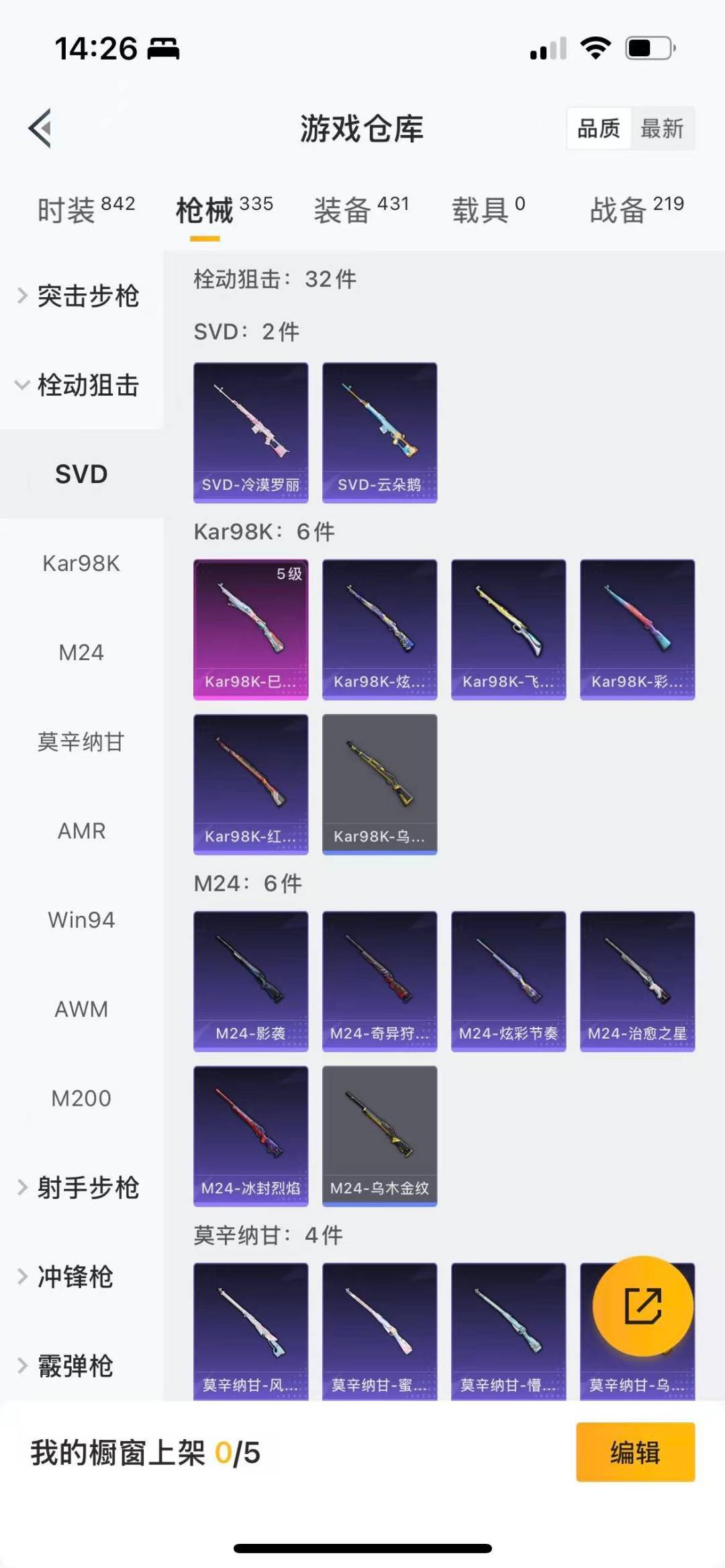Select 品质 sorting mode
Screen dimensions: 725x1568
pyautogui.click(x=599, y=128)
